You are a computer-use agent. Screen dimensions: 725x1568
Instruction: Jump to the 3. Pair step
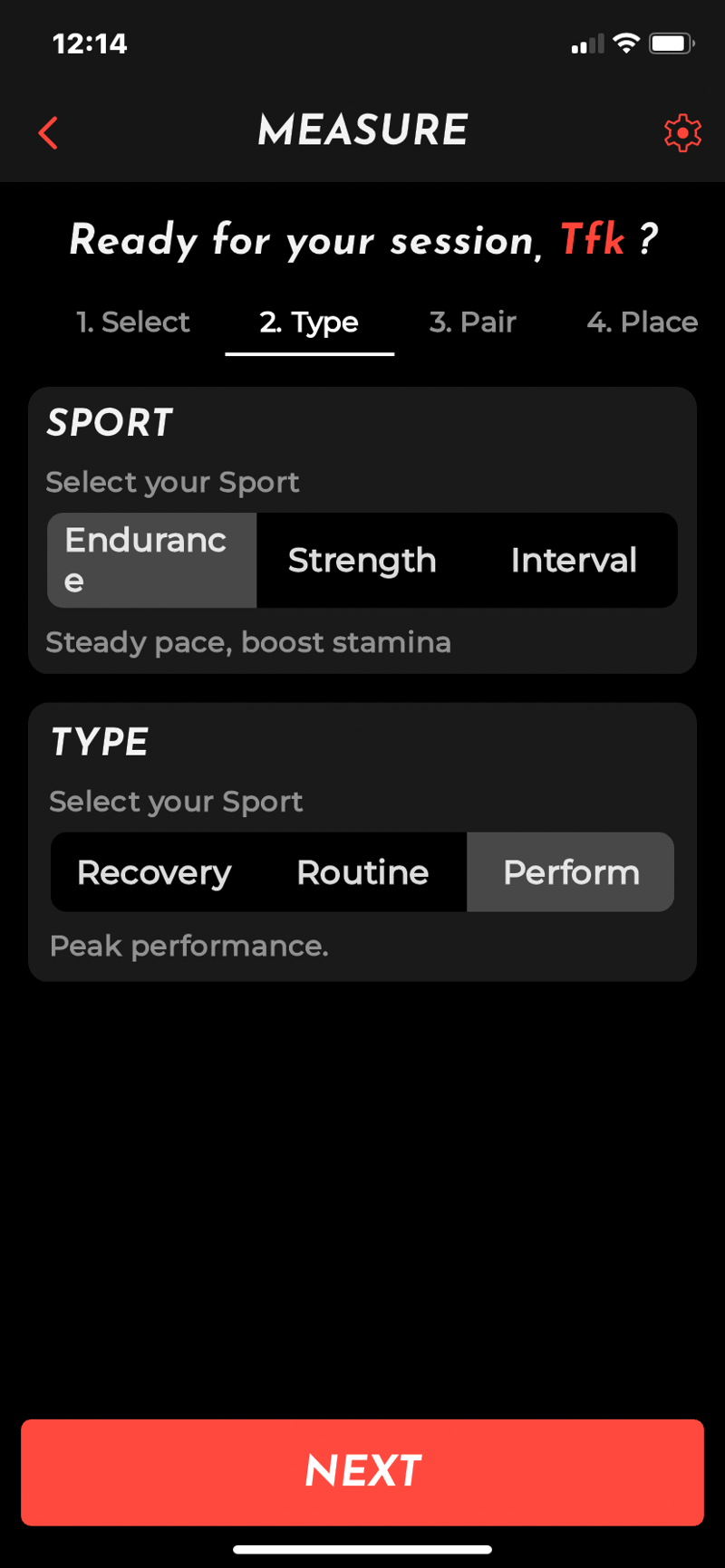pyautogui.click(x=472, y=322)
